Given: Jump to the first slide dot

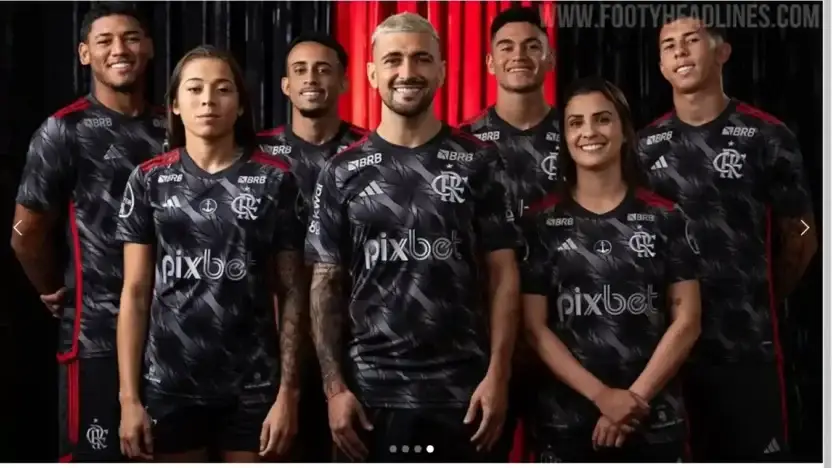Looking at the screenshot, I should click(393, 449).
